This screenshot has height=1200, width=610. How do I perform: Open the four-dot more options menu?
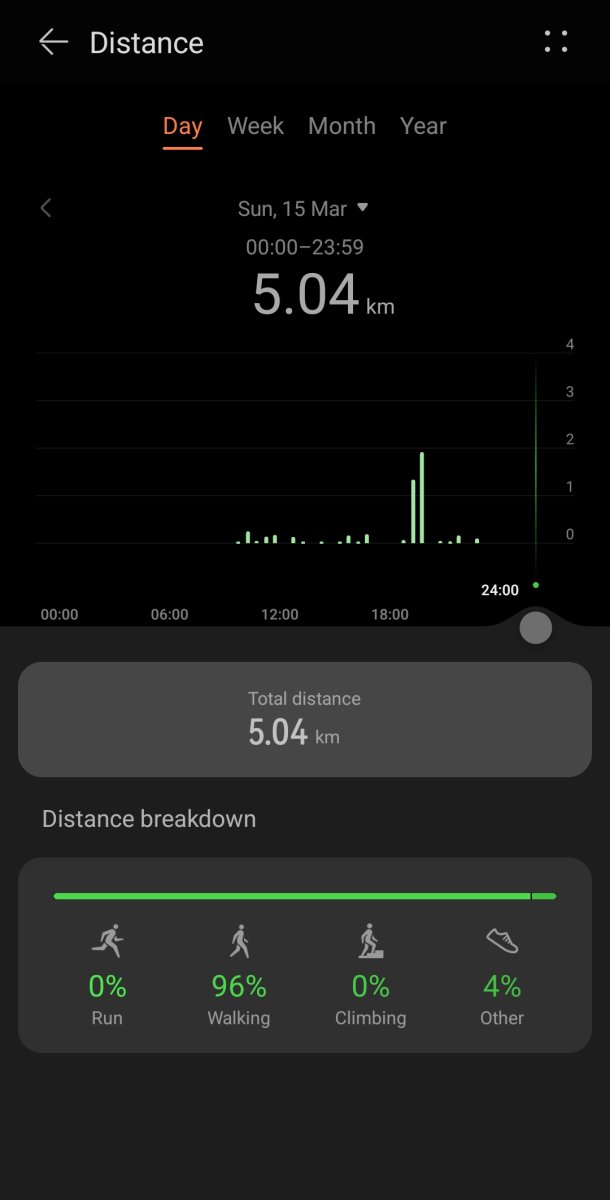tap(556, 42)
